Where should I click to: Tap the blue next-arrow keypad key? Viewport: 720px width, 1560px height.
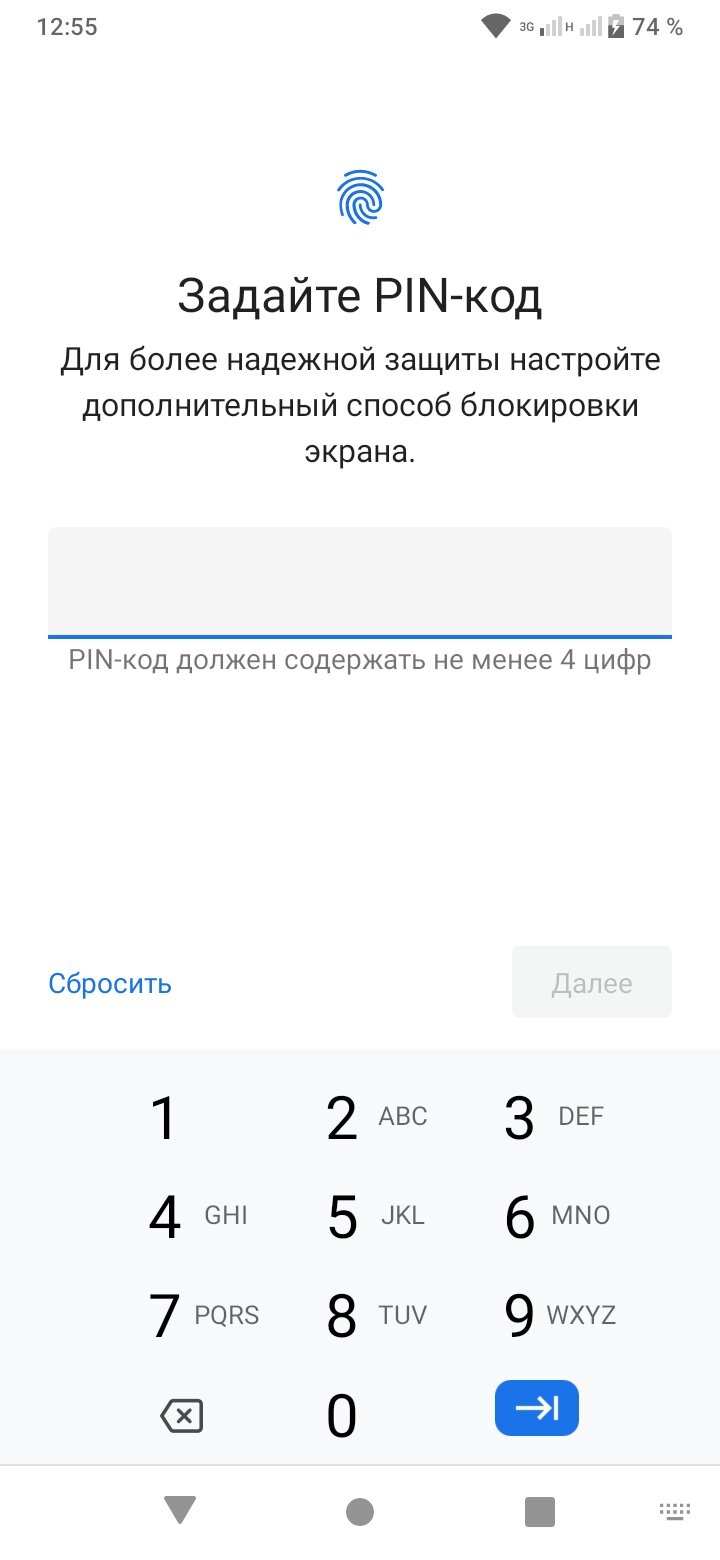(x=537, y=1408)
